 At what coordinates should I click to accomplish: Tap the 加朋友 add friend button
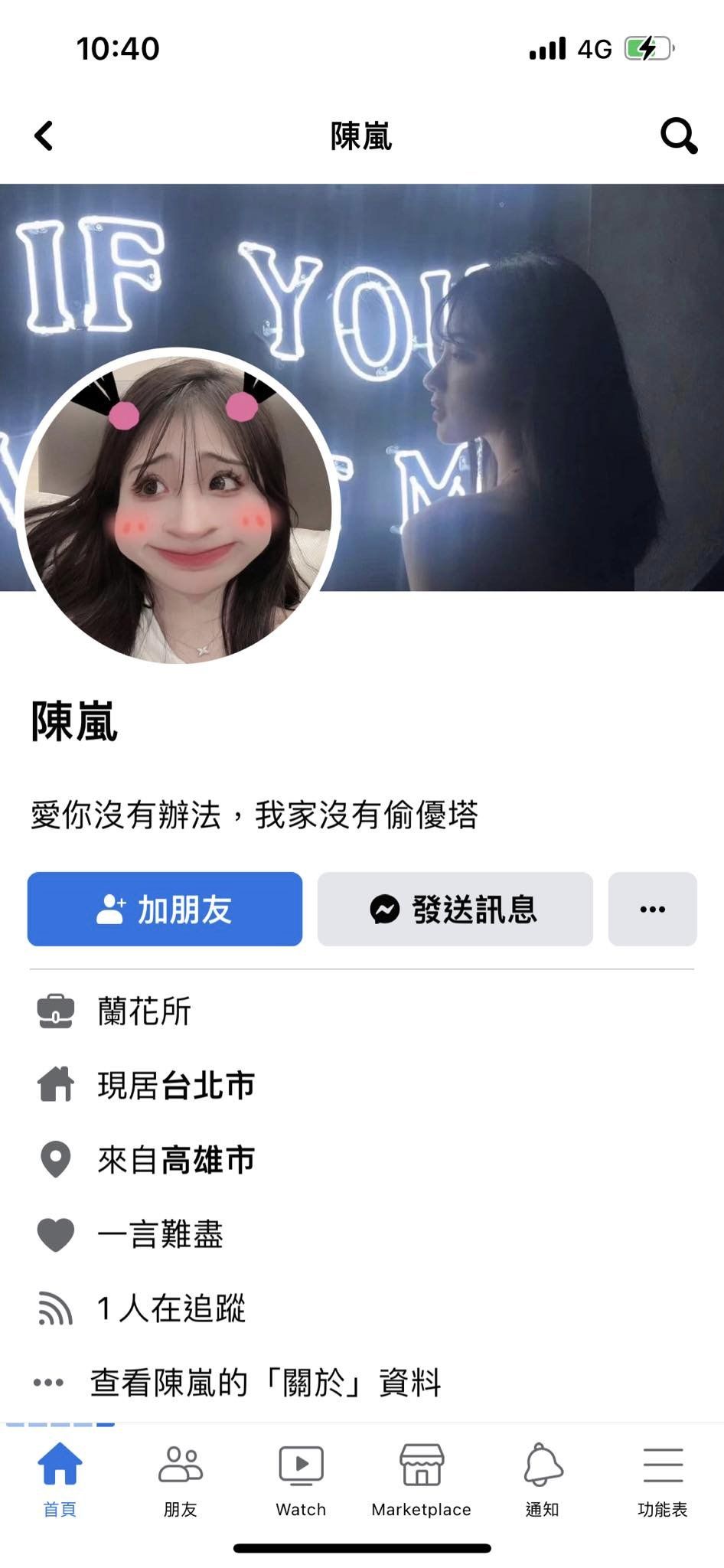[x=165, y=909]
